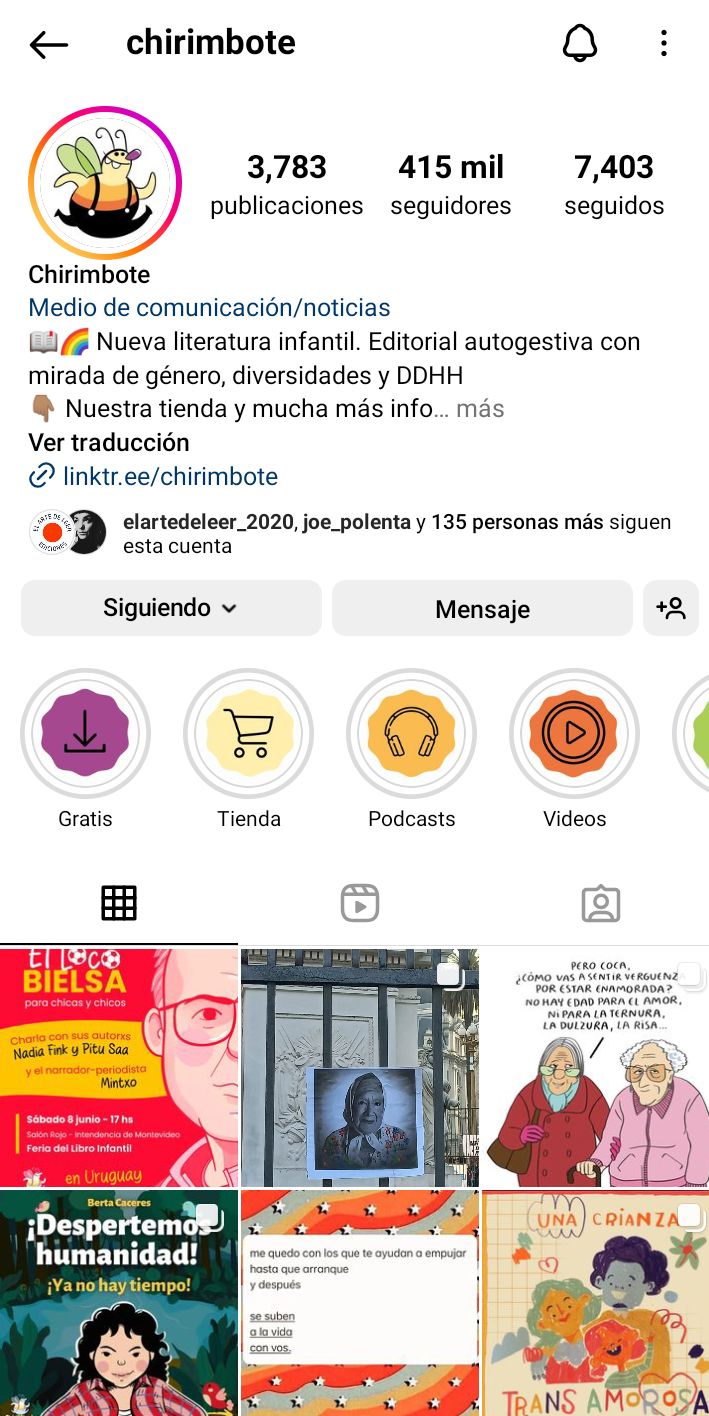709x1416 pixels.
Task: Play the Podcasts story highlight
Action: 412,734
